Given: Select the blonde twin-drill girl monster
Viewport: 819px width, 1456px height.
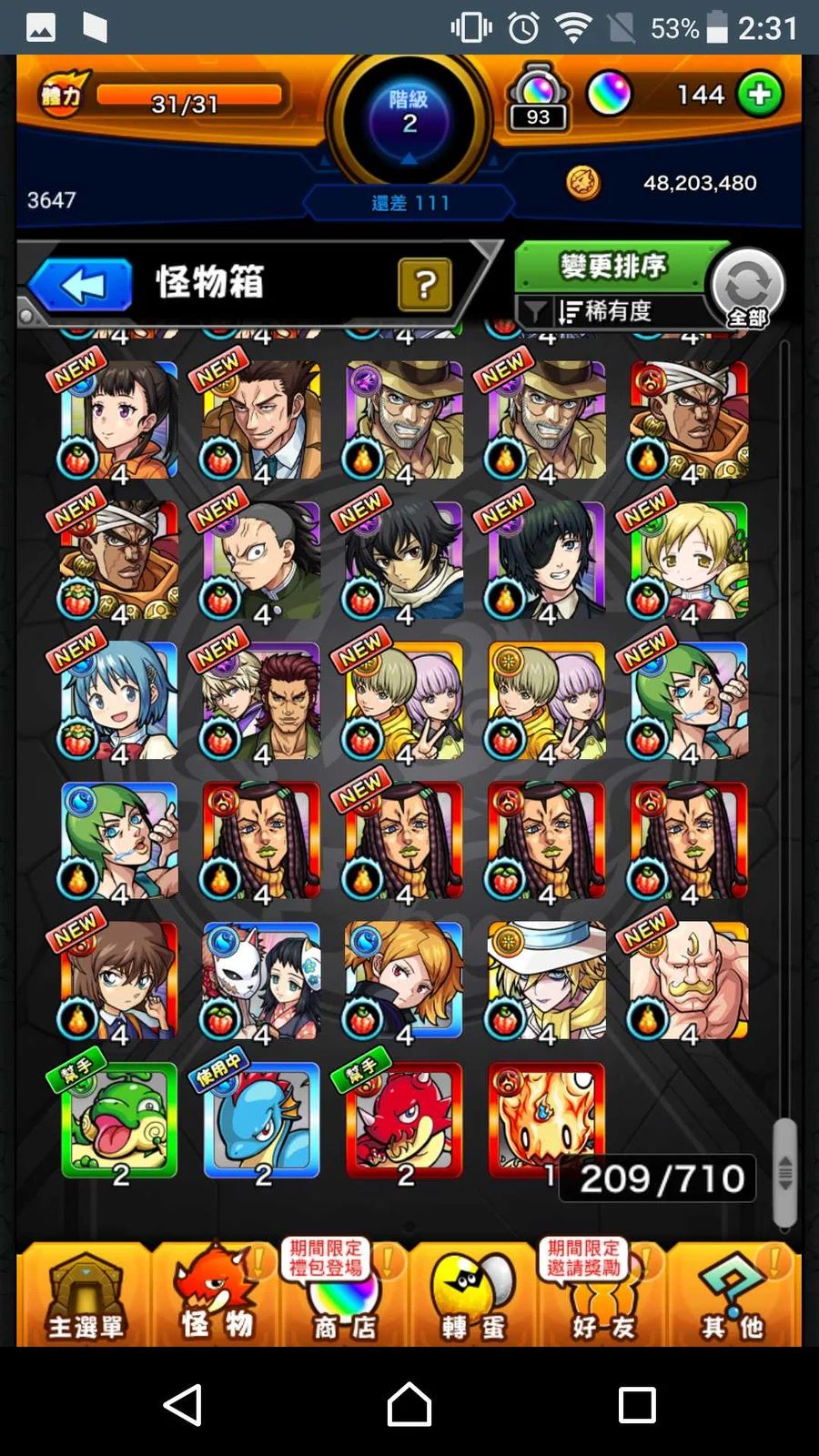Looking at the screenshot, I should 690,561.
